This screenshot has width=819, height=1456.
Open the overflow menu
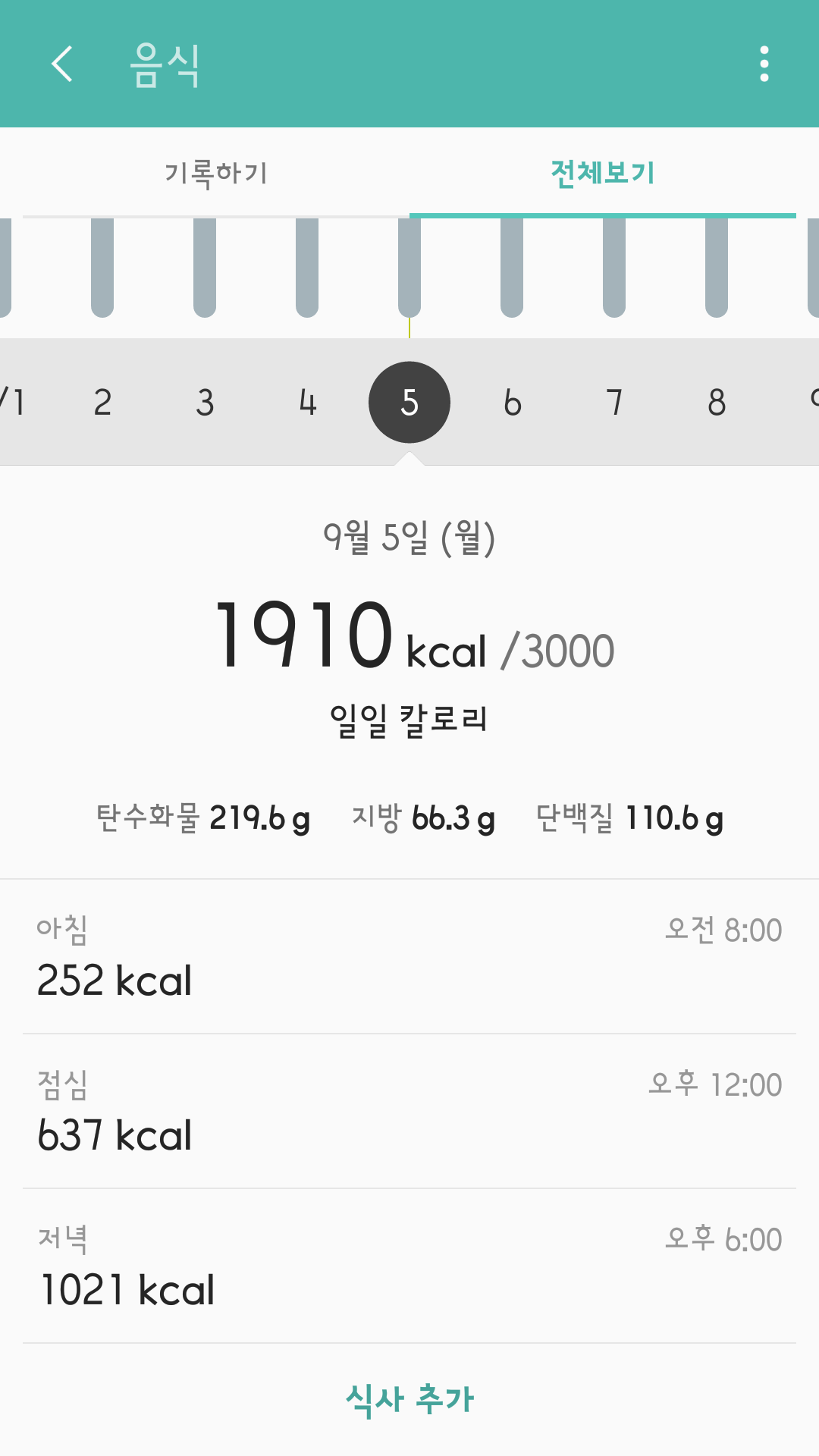coord(764,64)
